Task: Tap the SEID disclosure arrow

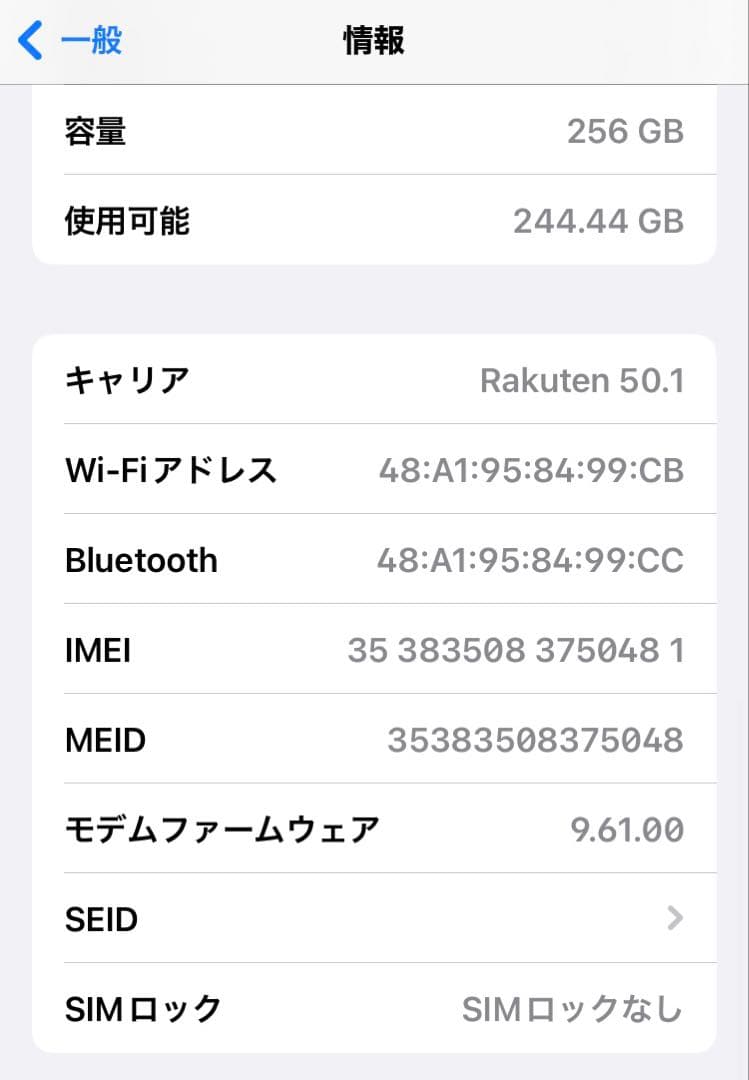Action: pos(676,918)
